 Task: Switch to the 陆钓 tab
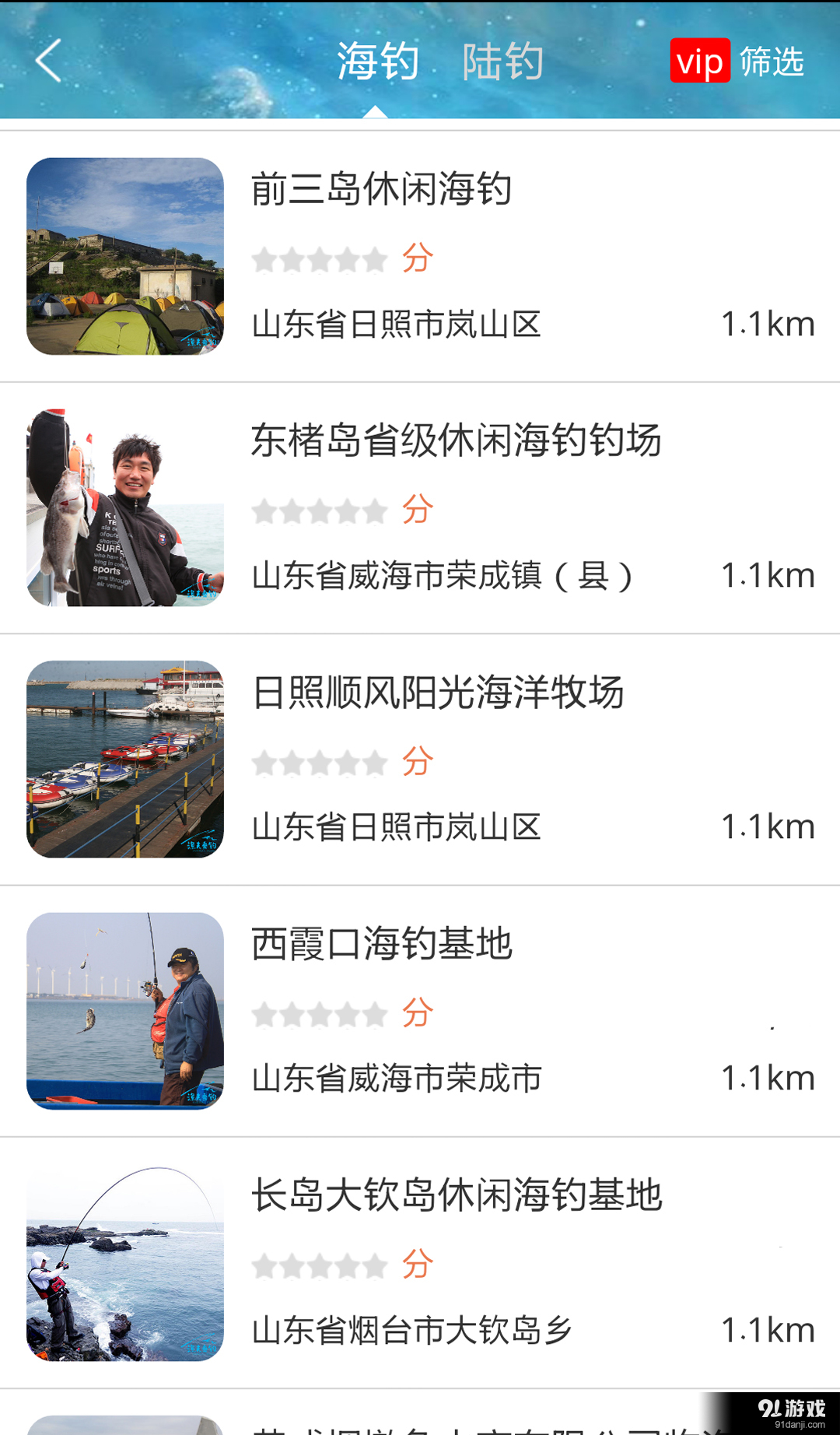click(x=502, y=62)
